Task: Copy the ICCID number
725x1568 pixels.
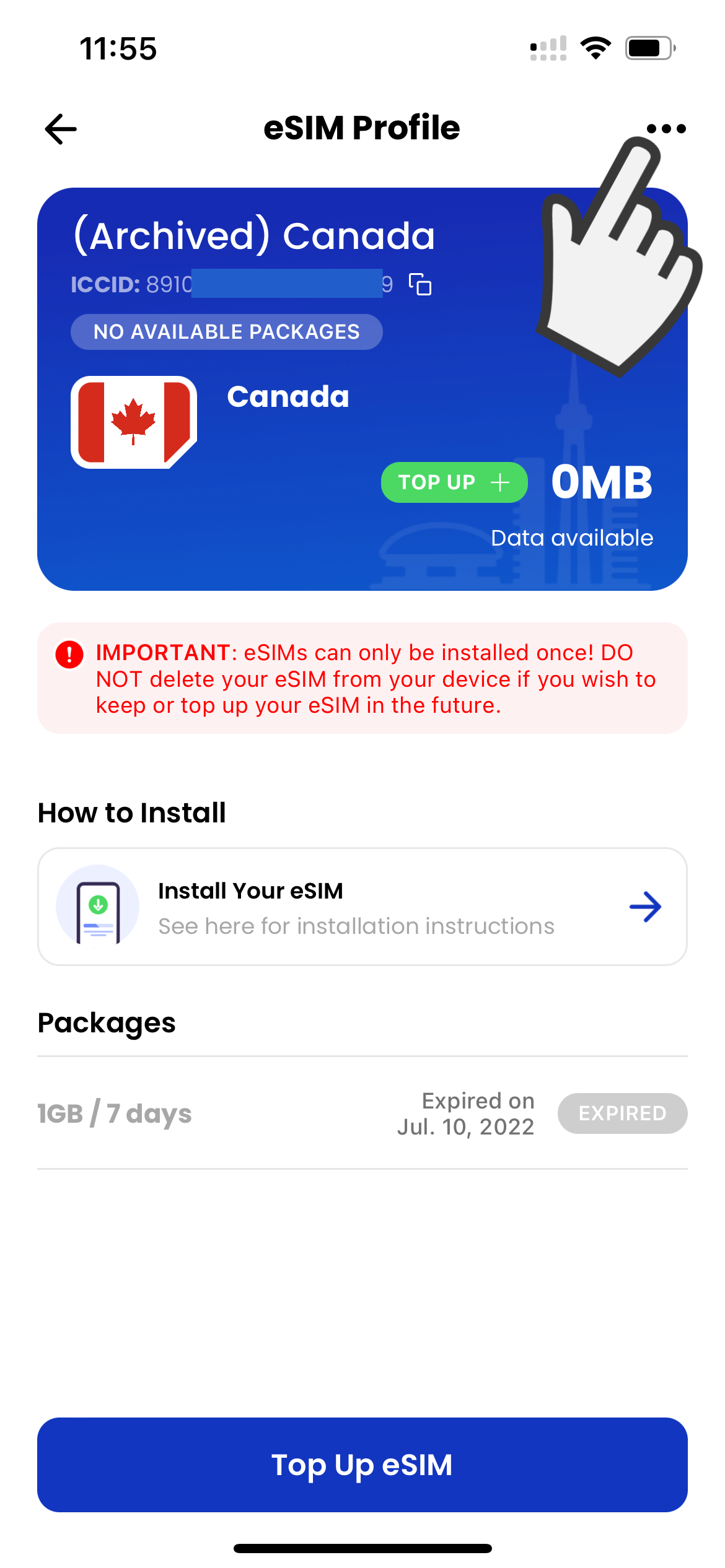Action: pos(420,284)
